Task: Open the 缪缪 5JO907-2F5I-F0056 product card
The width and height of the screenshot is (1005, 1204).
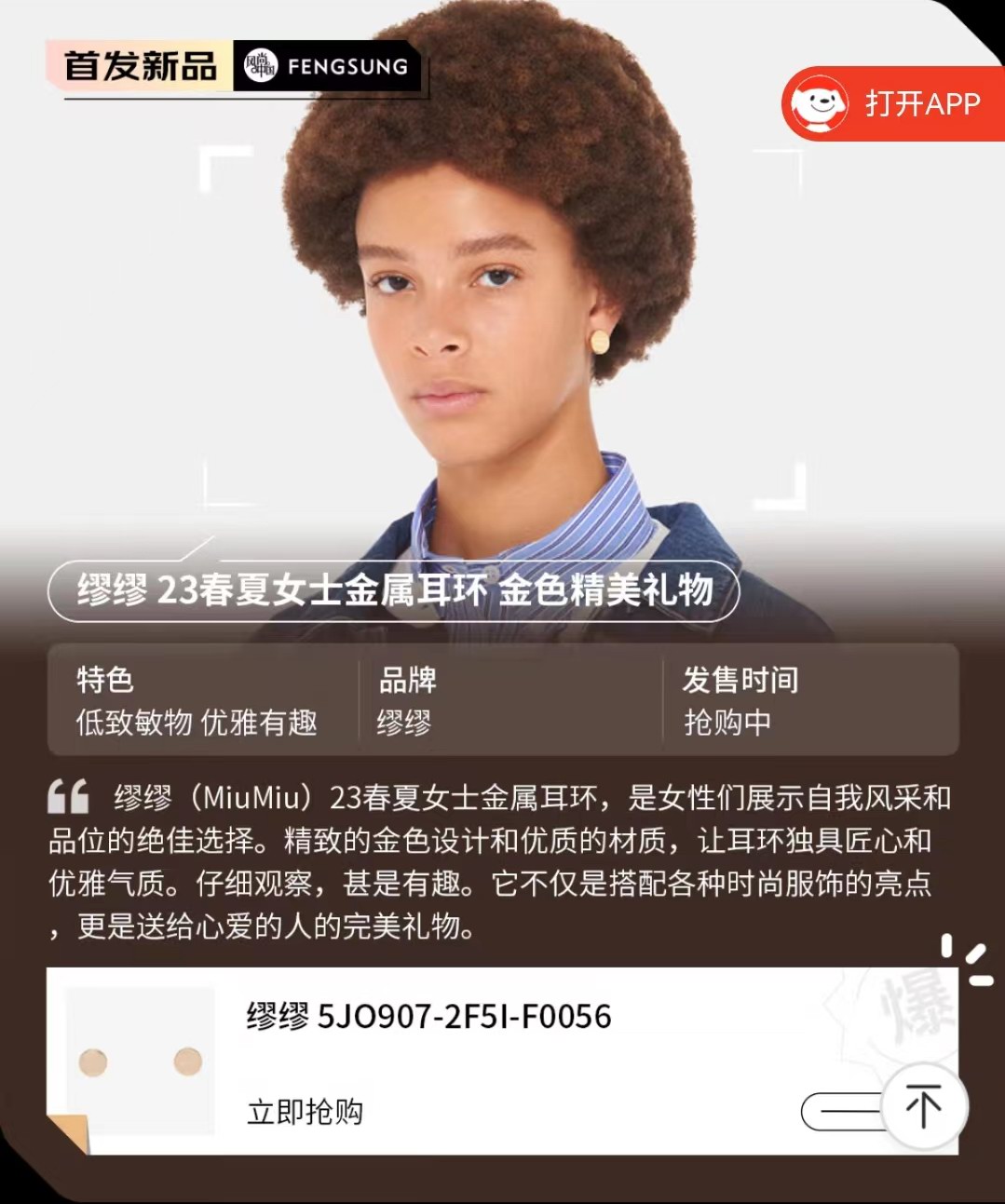Action: [428, 1017]
